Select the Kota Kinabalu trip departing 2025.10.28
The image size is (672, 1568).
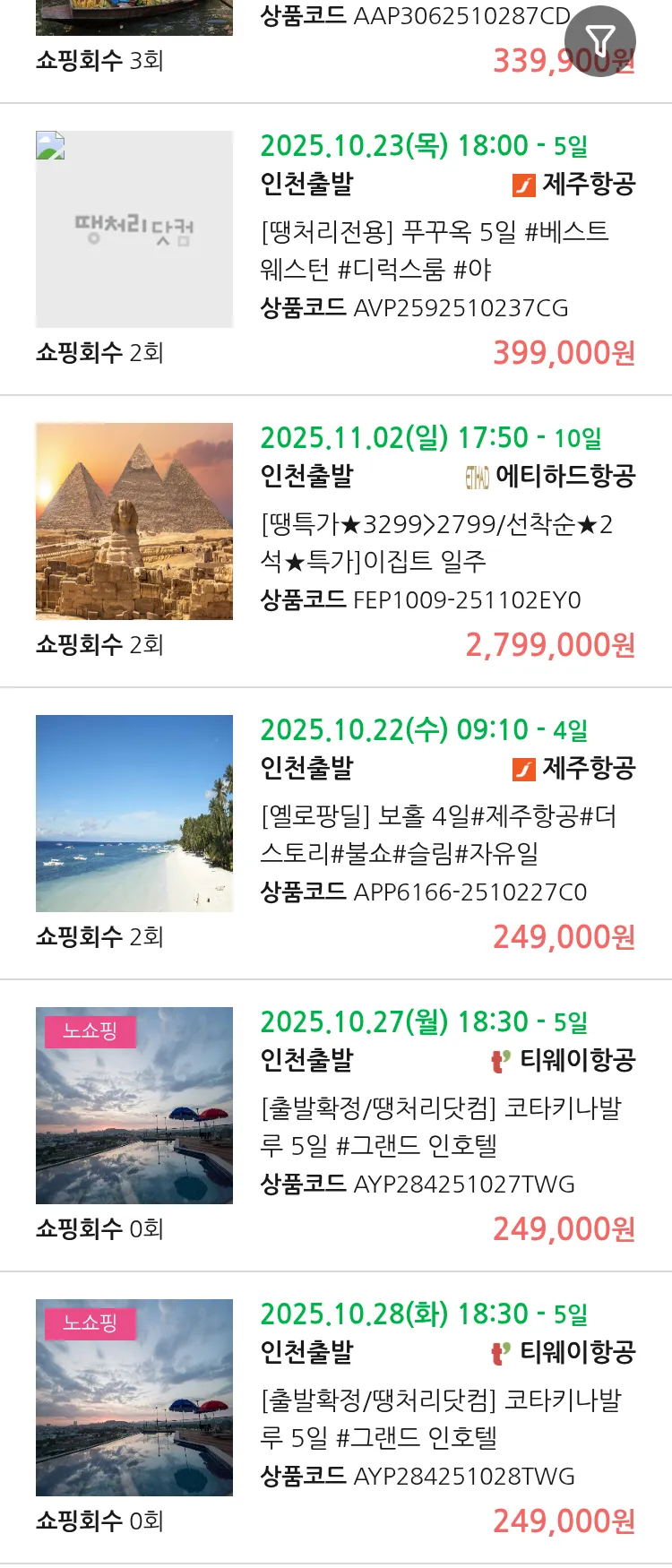(x=440, y=1418)
